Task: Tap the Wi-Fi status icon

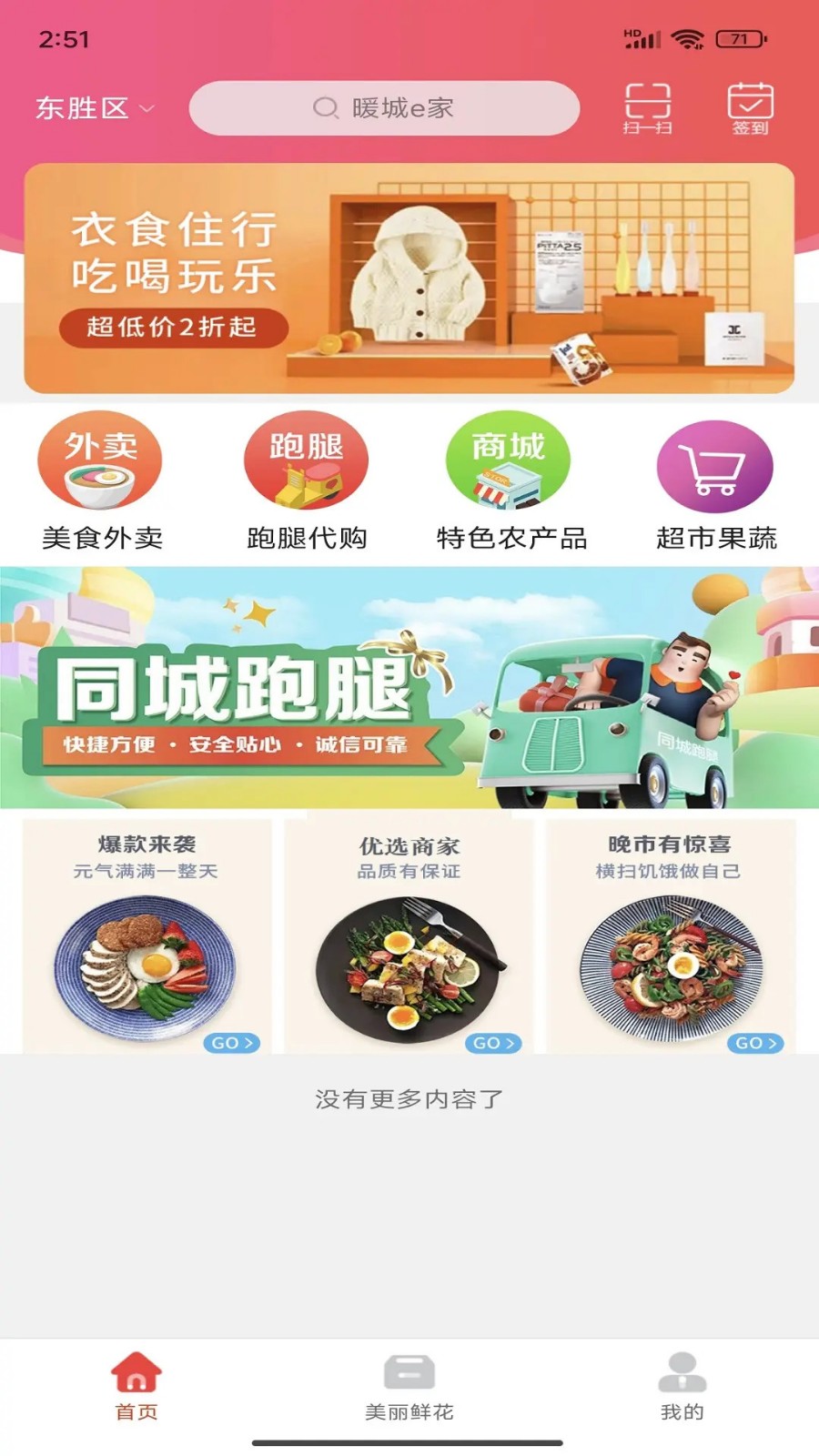Action: pos(686,38)
